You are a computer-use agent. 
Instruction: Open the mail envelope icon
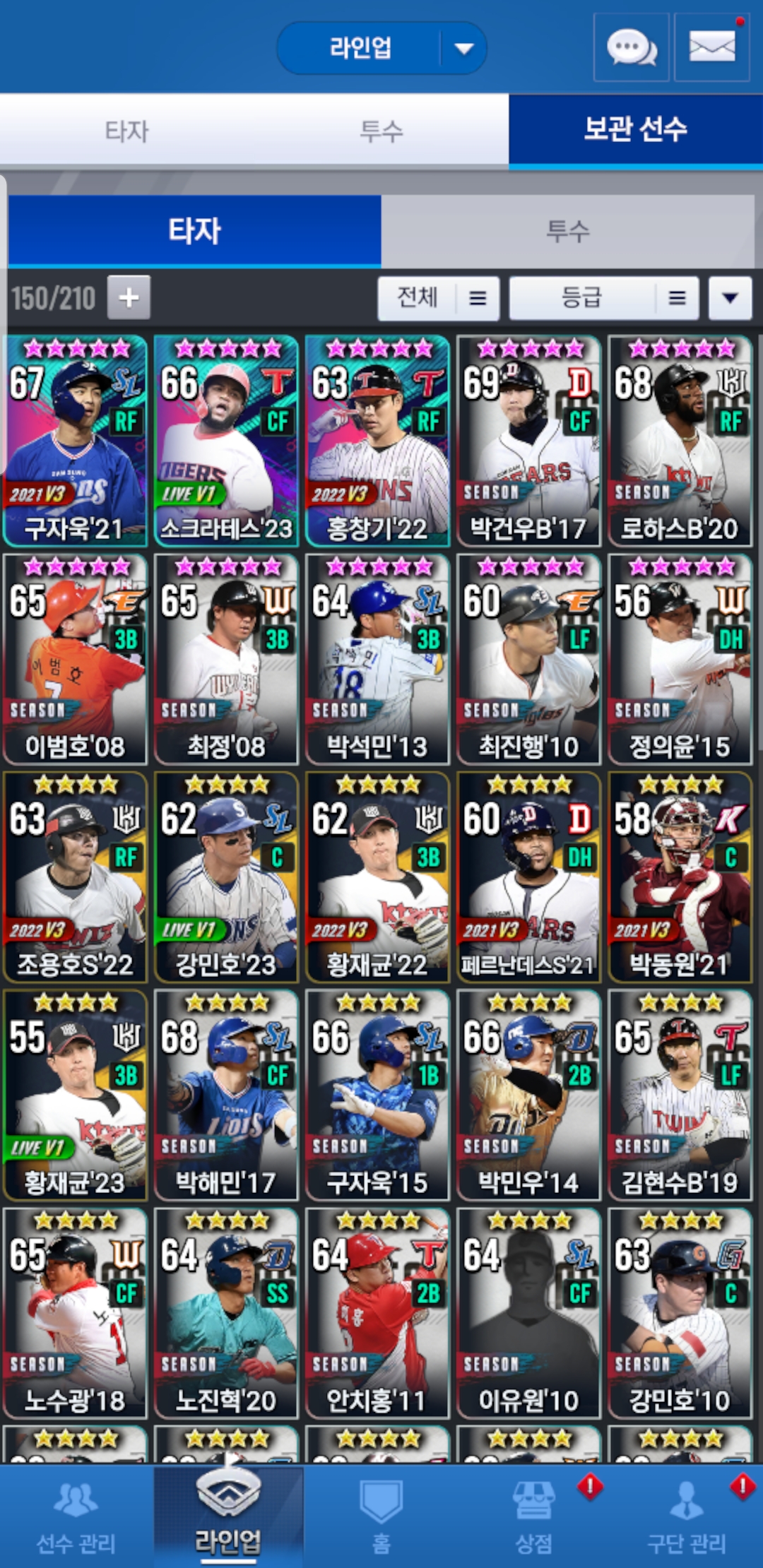(711, 48)
